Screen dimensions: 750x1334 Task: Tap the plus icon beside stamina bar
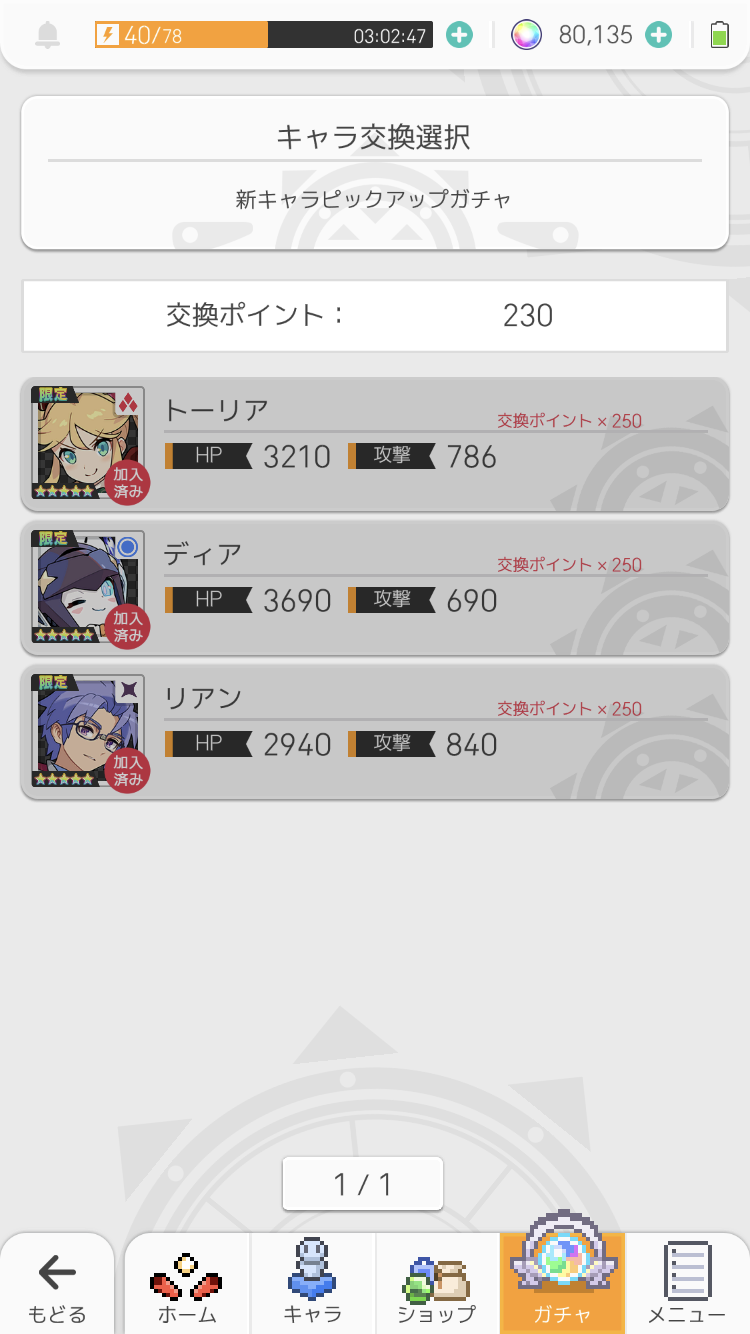click(459, 35)
